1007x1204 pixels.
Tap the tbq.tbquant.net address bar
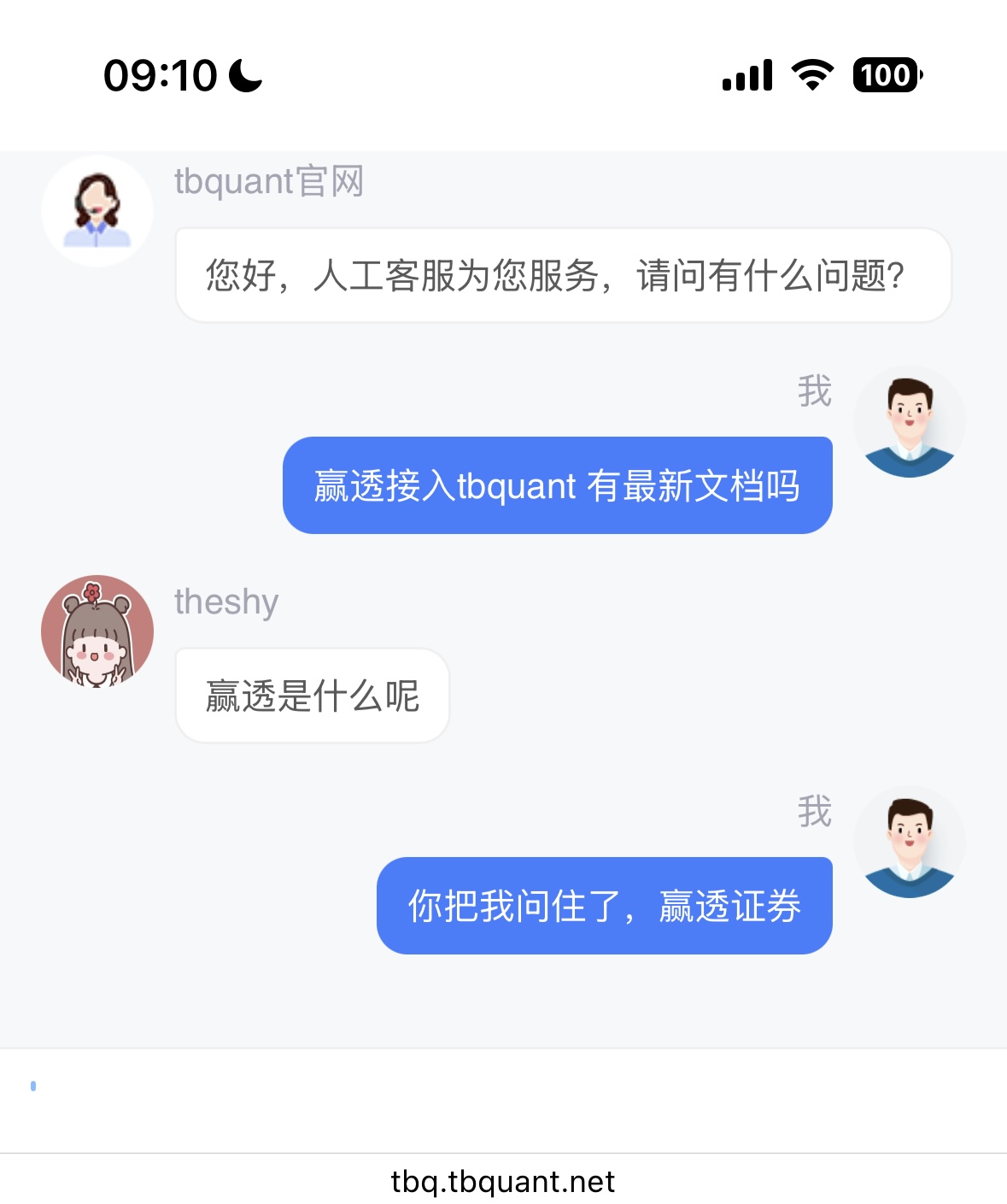(x=503, y=1182)
